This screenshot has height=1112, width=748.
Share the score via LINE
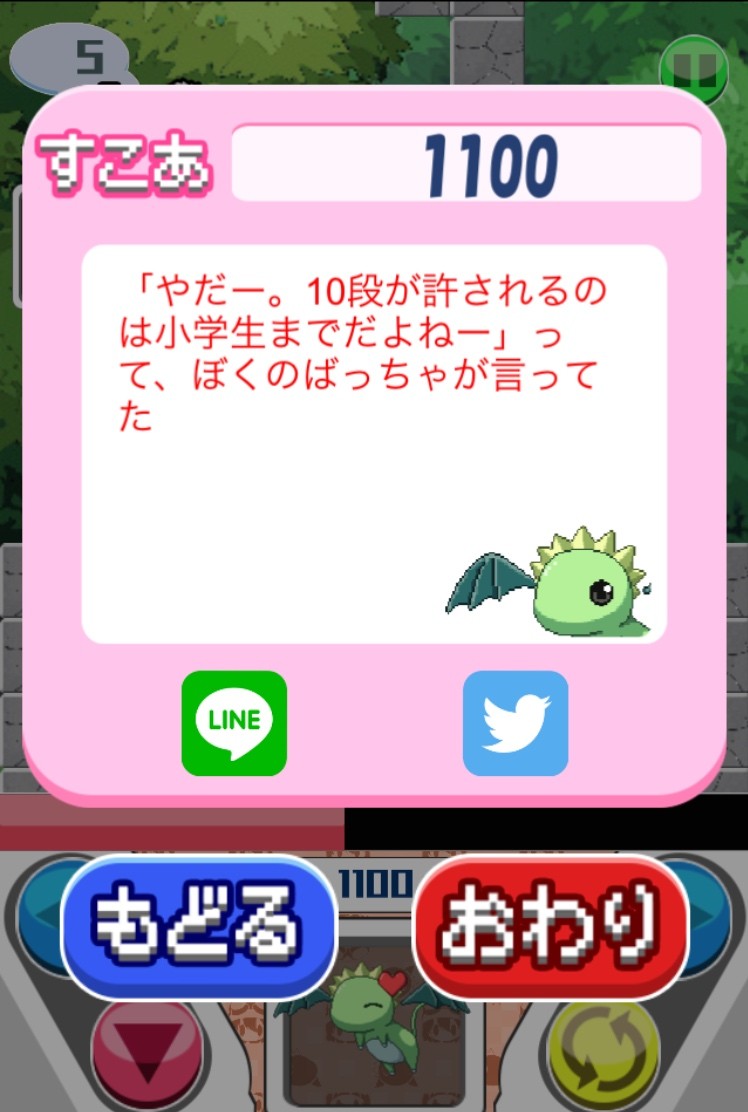pos(234,723)
